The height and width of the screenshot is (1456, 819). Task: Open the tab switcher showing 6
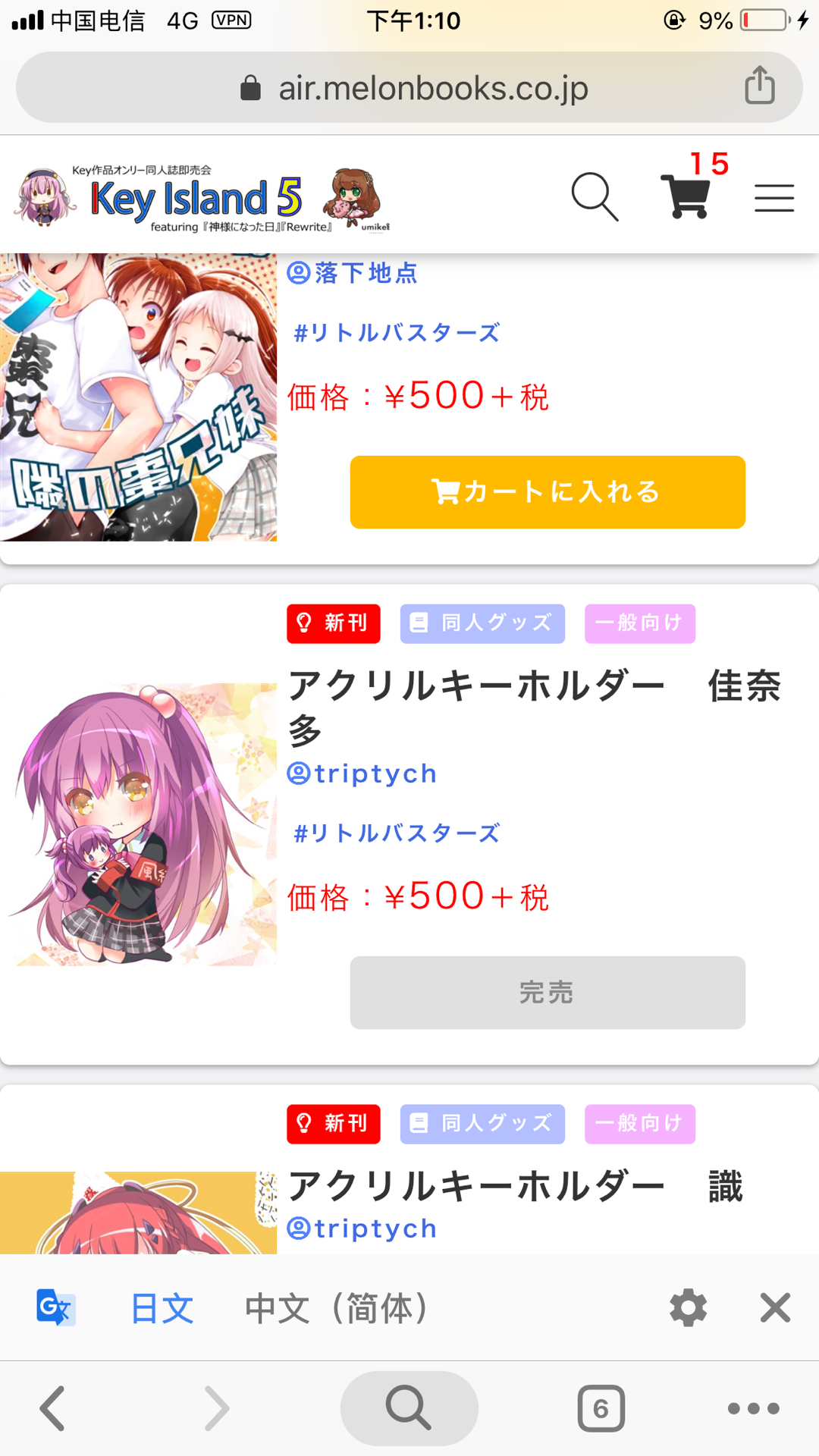click(601, 1408)
